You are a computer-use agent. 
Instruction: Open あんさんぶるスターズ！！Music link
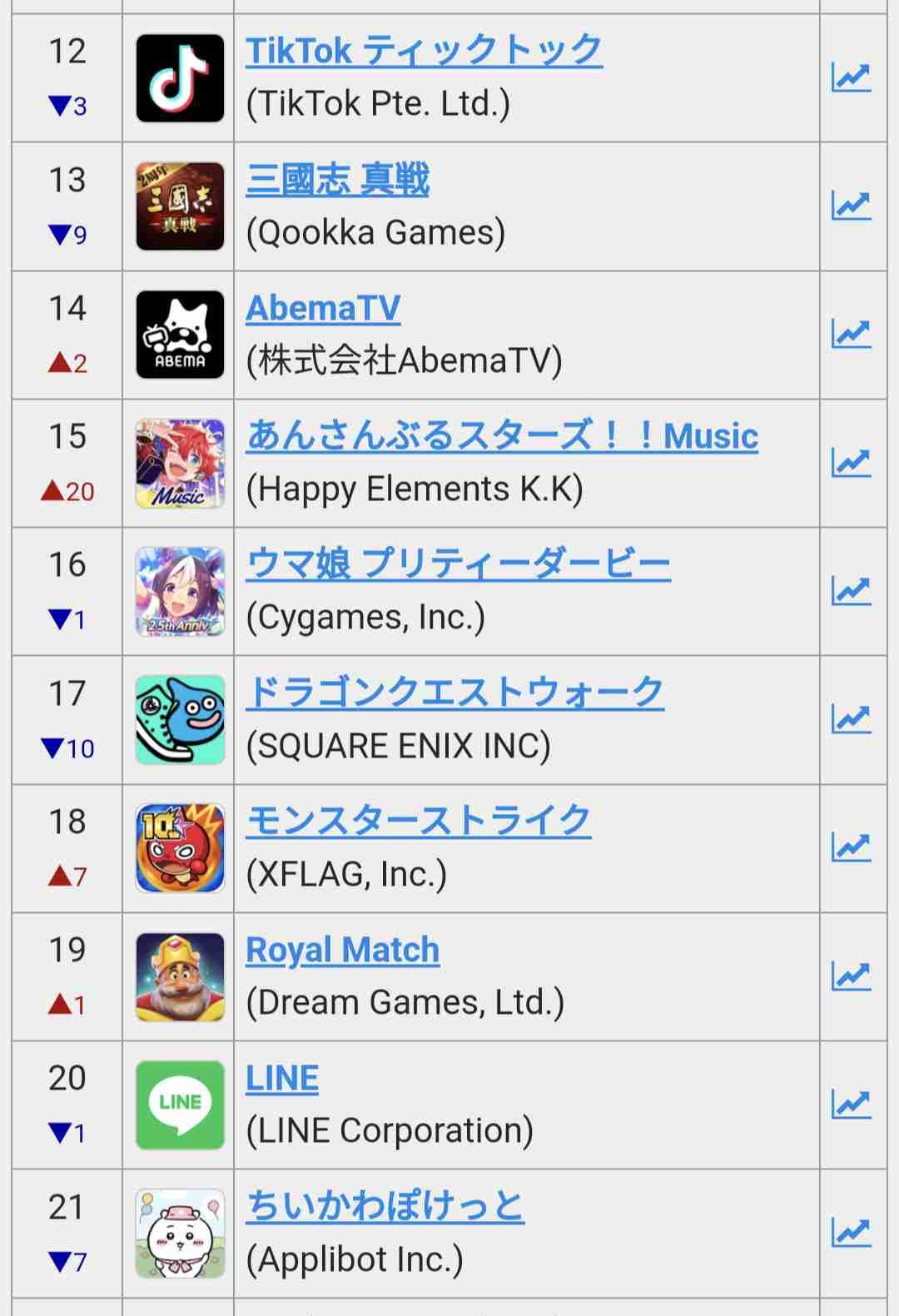coord(502,436)
